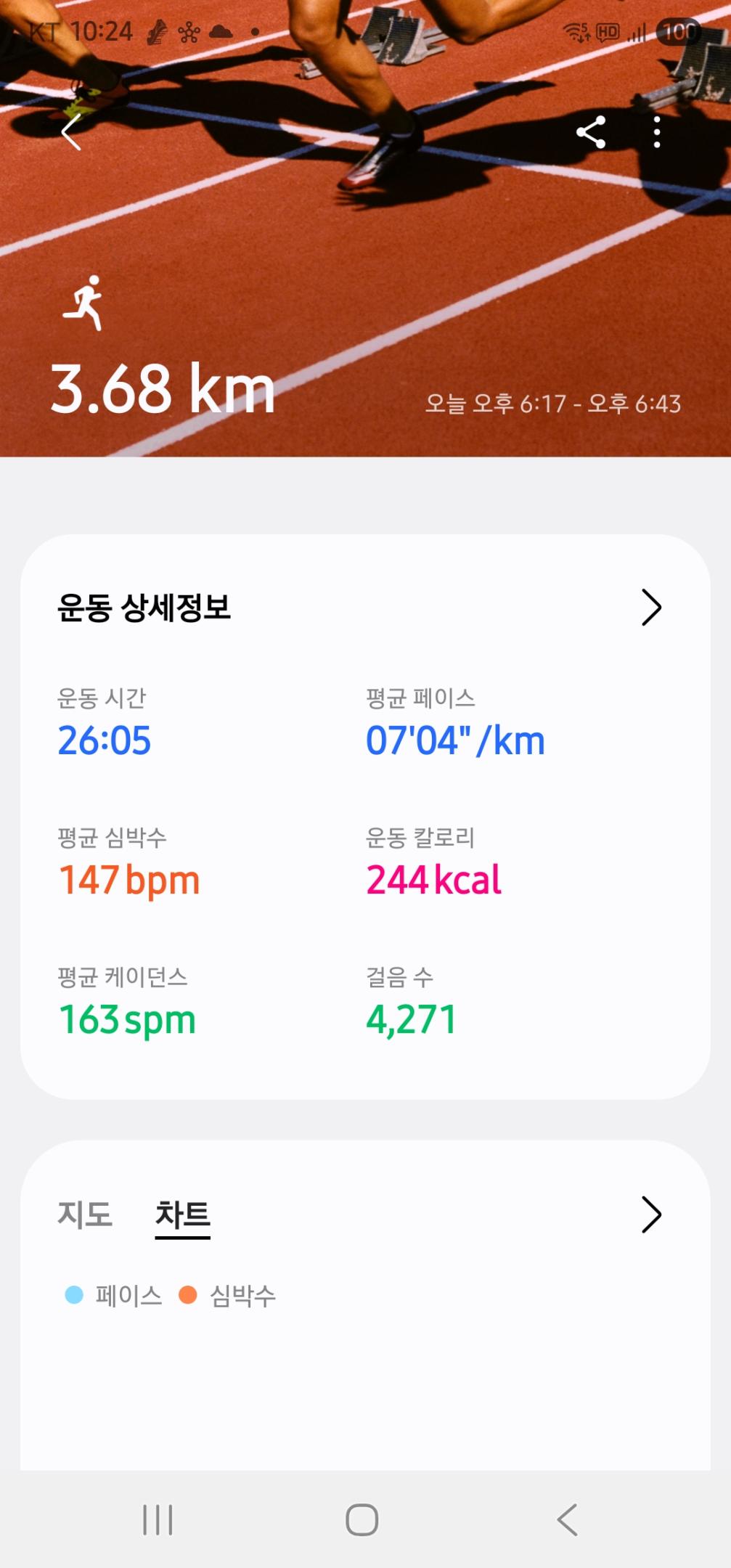Open the three-dot more options menu
This screenshot has width=731, height=1568.
(656, 131)
